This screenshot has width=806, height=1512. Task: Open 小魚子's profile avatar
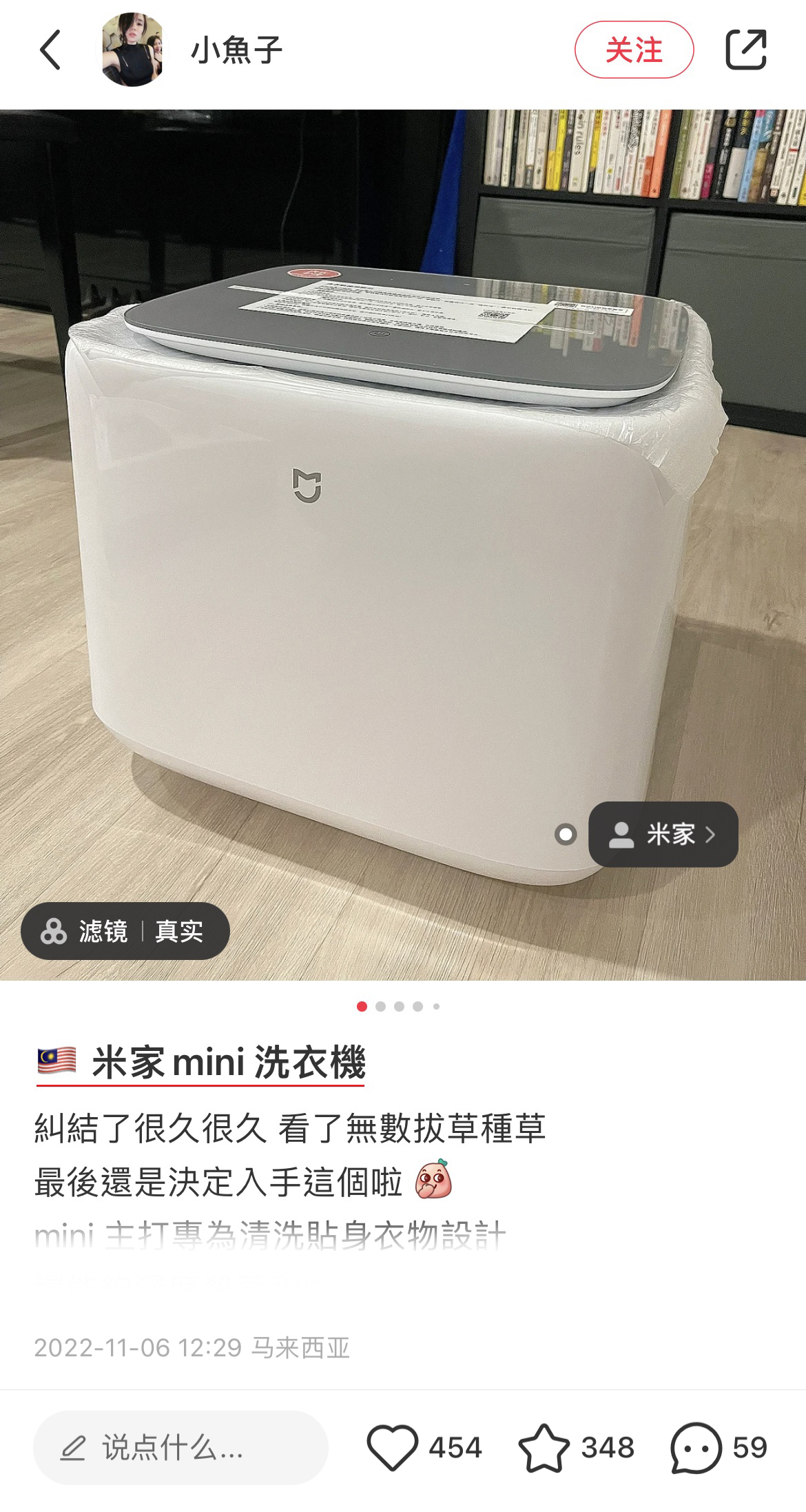(x=132, y=50)
